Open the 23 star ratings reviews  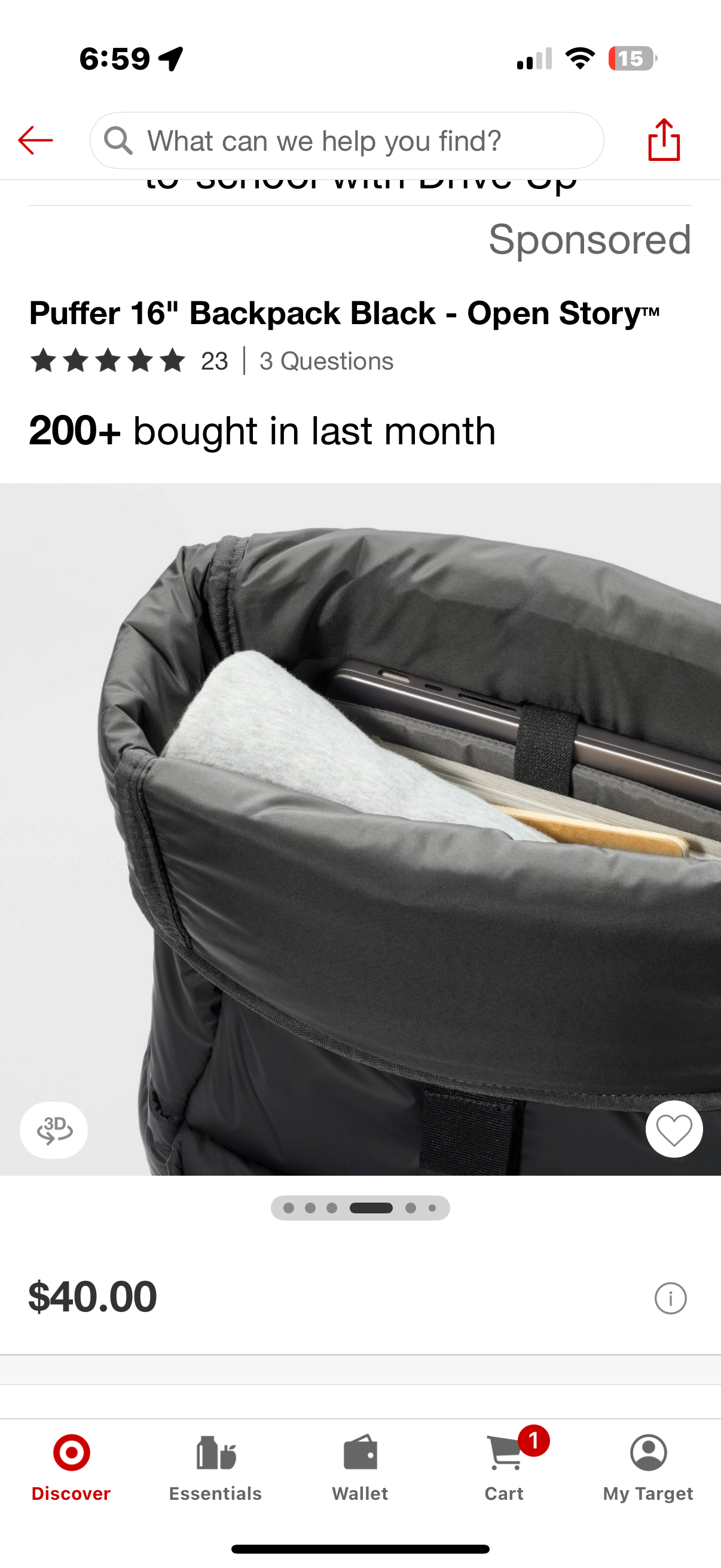(128, 361)
